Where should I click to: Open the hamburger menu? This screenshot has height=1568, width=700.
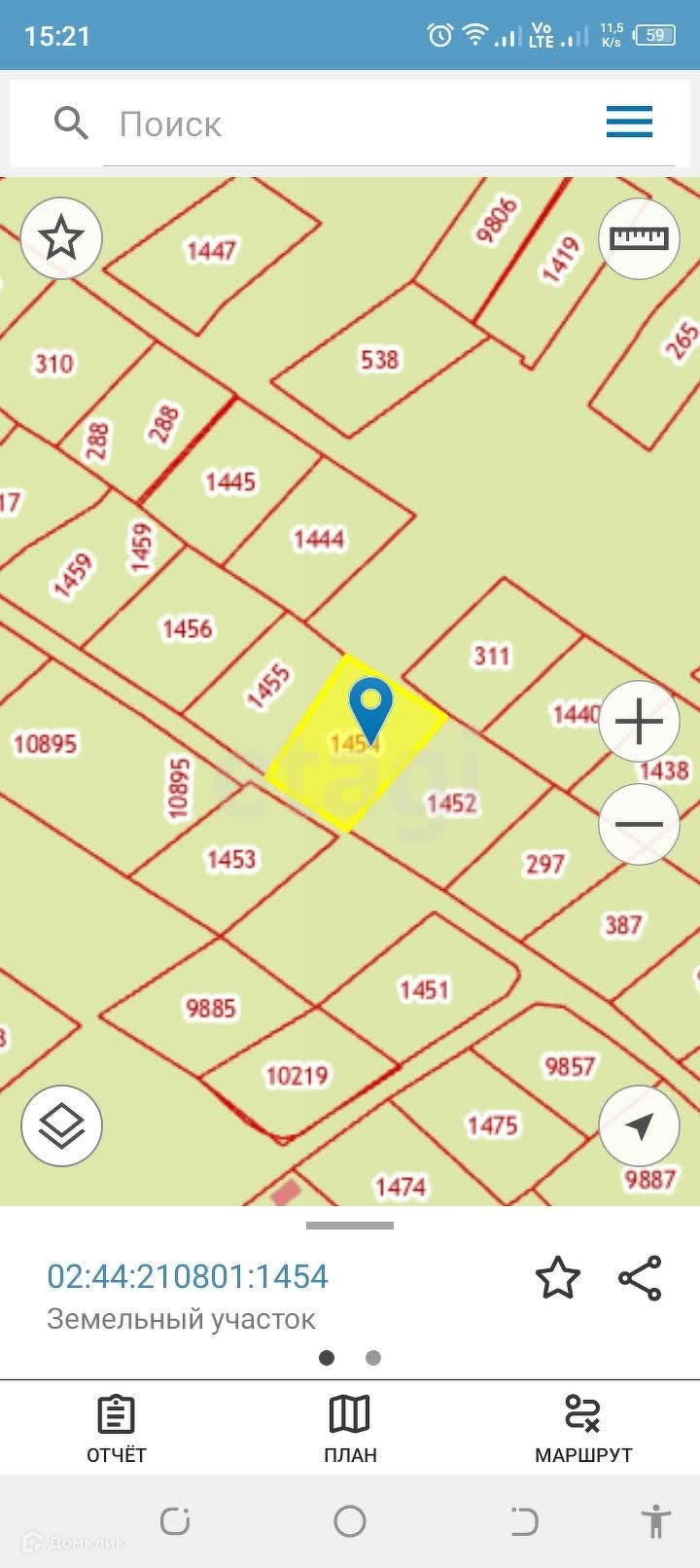point(629,124)
